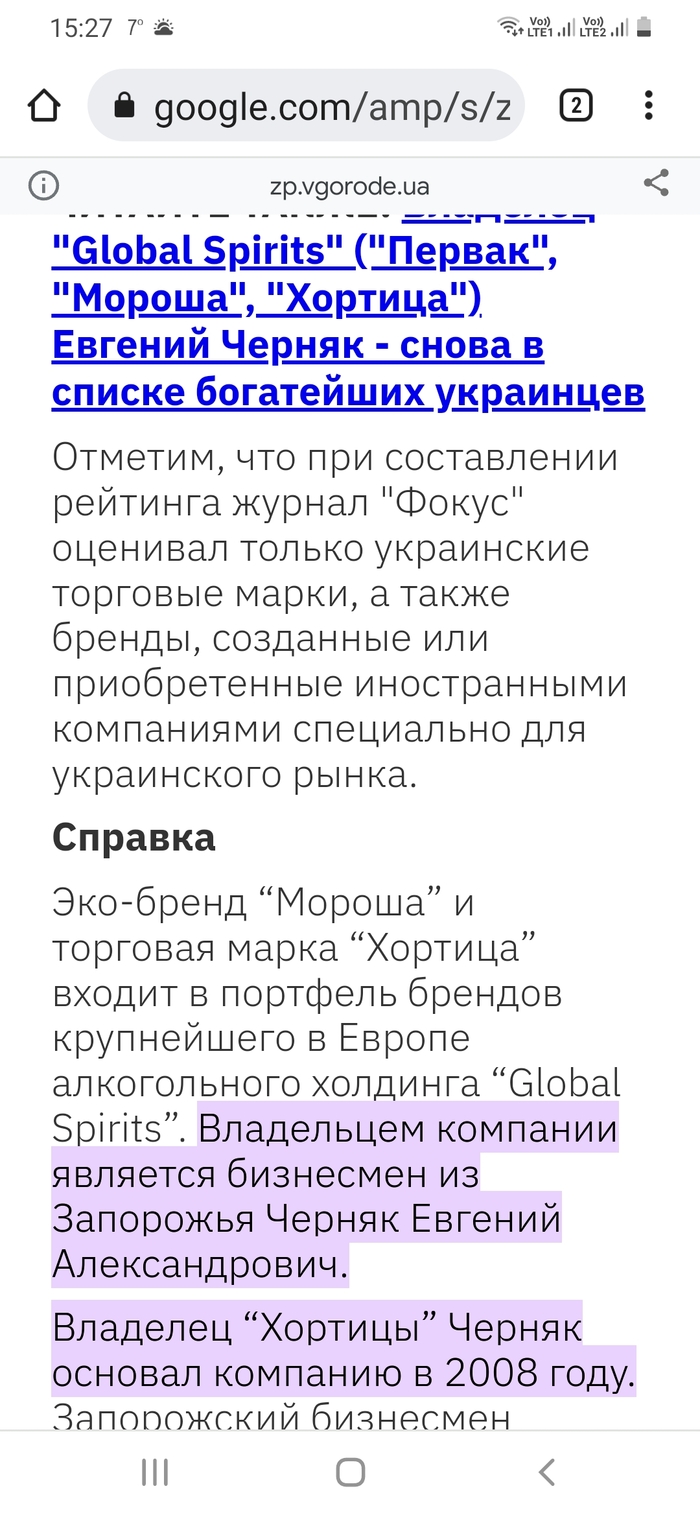Go to the Chrome home page
The height and width of the screenshot is (1517, 700).
[x=44, y=105]
